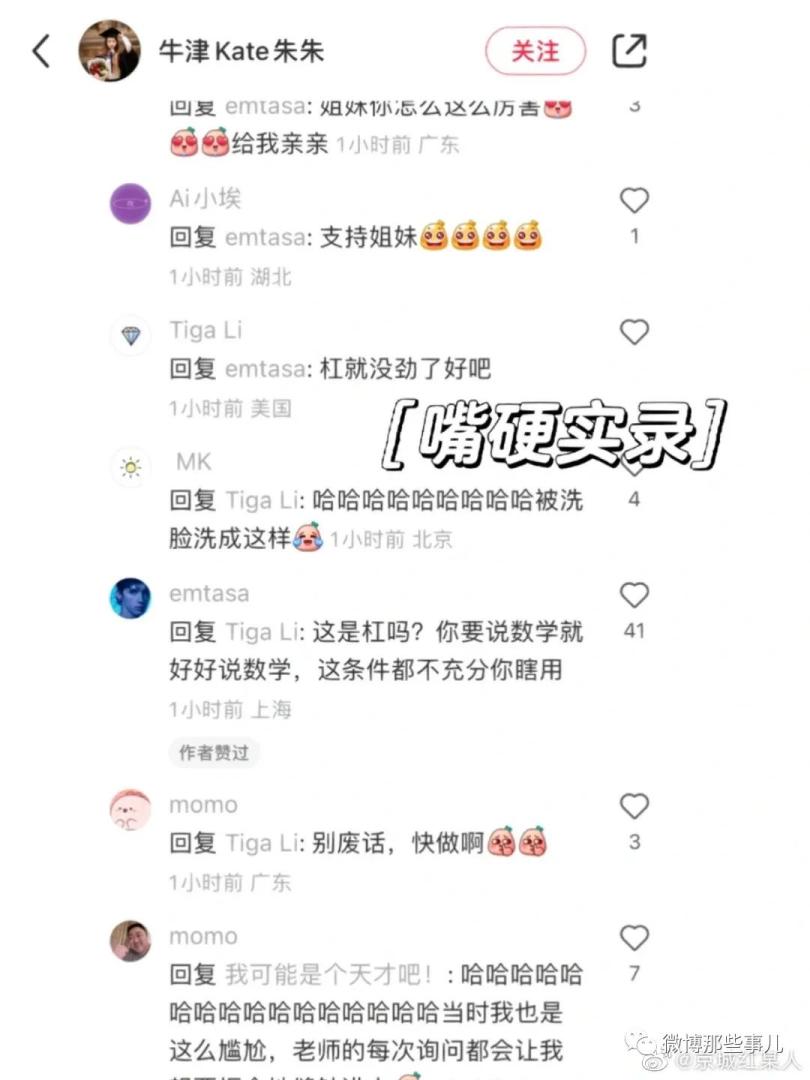Like momo's comment 别废话，快做啊
Viewport: 810px width, 1080px height.
pos(634,806)
